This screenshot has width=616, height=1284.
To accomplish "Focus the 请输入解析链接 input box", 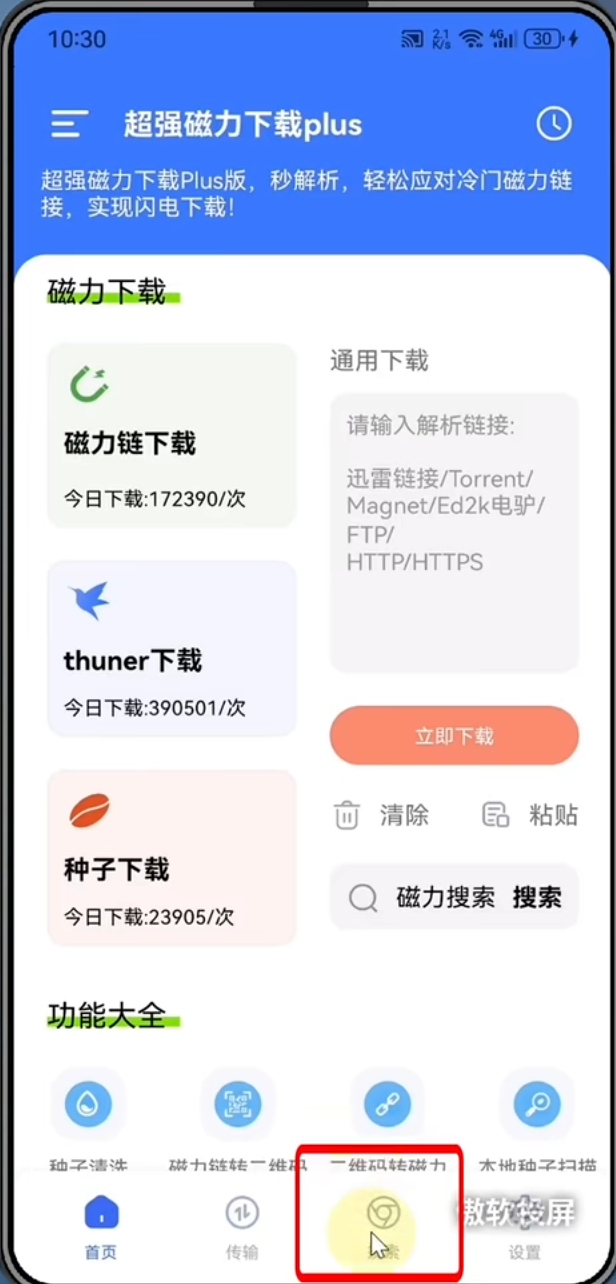I will tap(454, 532).
